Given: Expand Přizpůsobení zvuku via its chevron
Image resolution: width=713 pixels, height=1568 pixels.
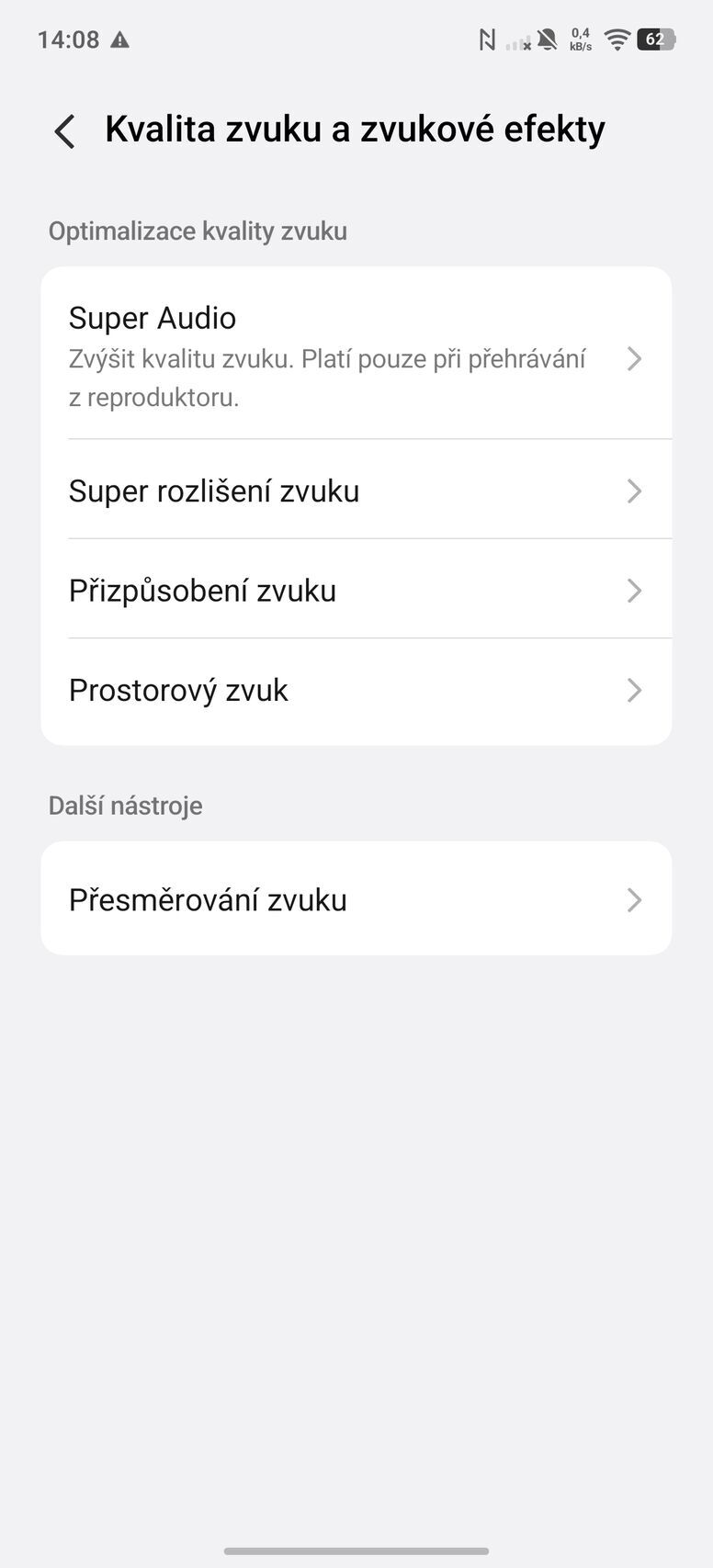Looking at the screenshot, I should [634, 591].
